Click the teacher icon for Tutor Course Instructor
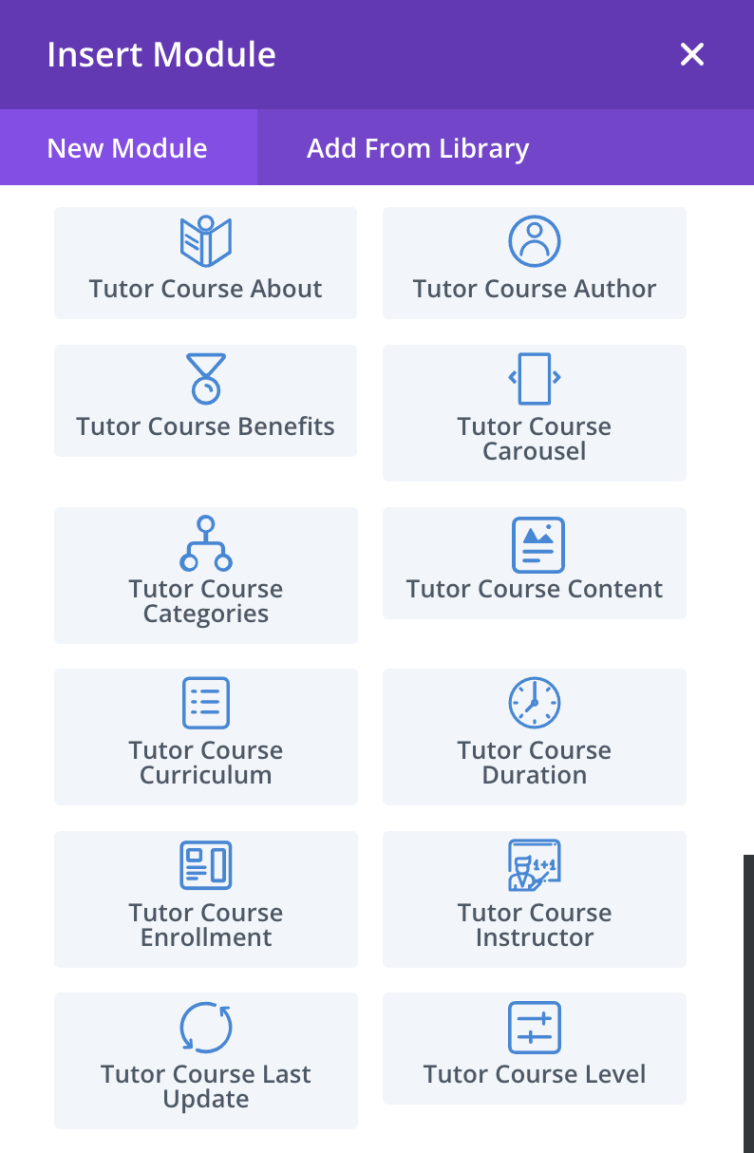The image size is (754, 1153). [534, 864]
